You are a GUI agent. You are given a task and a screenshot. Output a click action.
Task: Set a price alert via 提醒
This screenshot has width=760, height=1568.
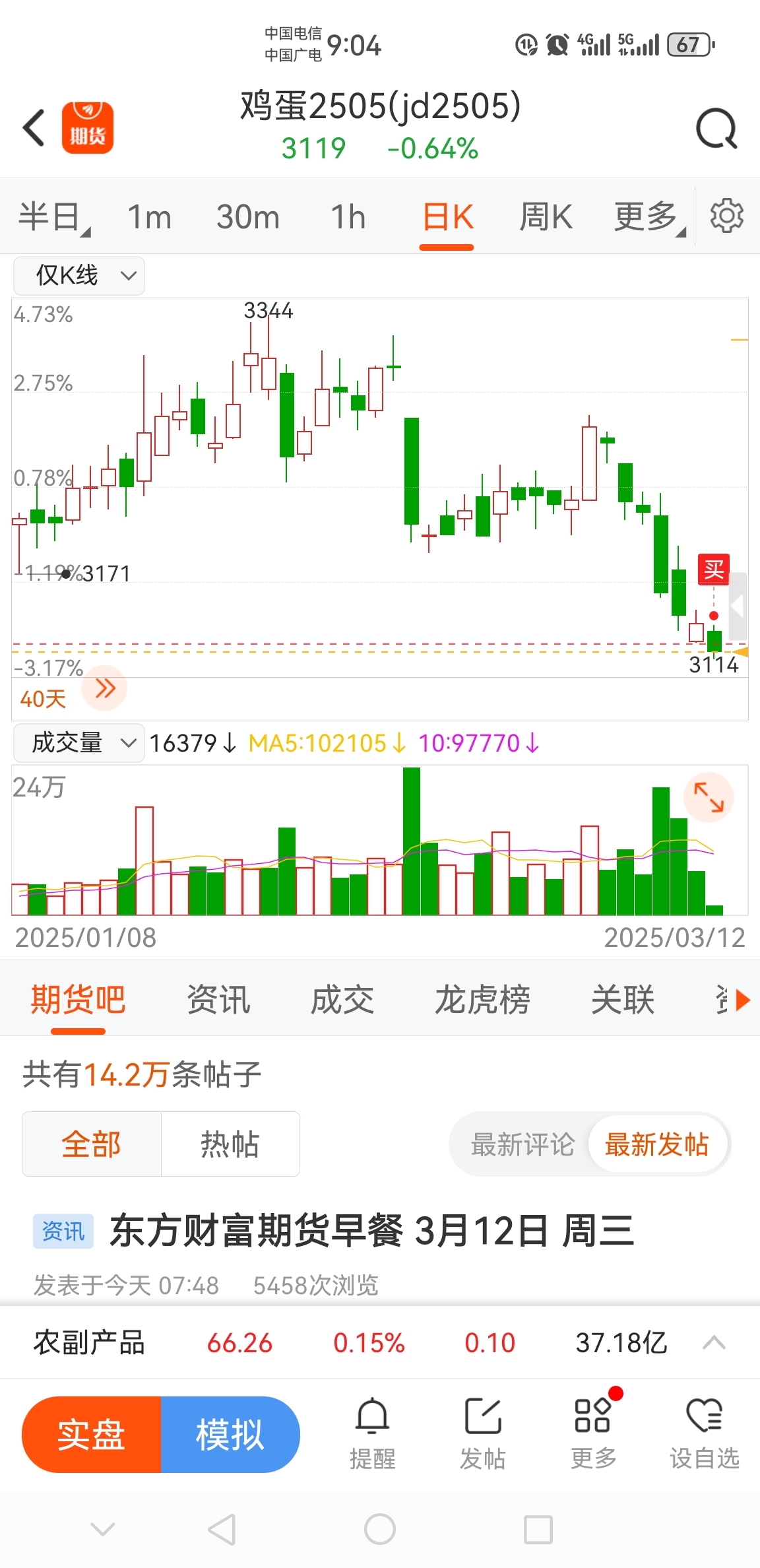[x=372, y=1433]
